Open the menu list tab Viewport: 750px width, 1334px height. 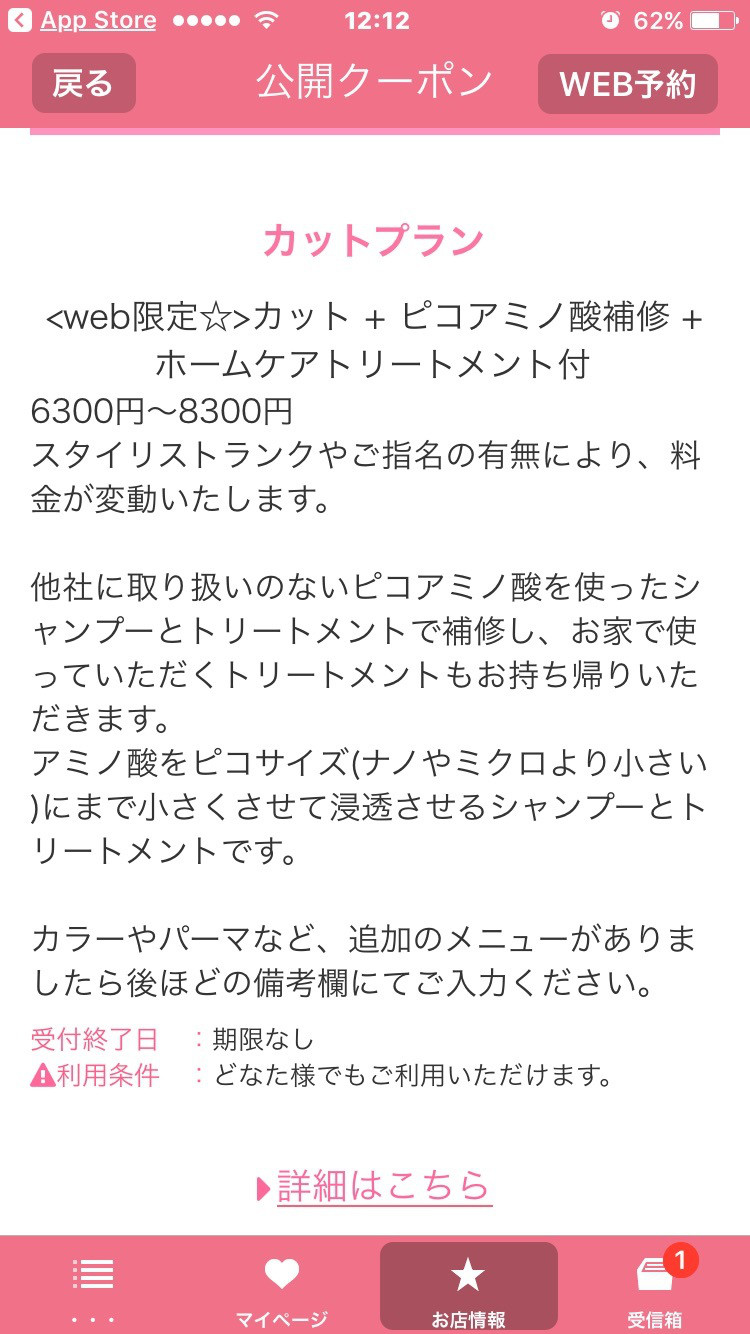93,1288
